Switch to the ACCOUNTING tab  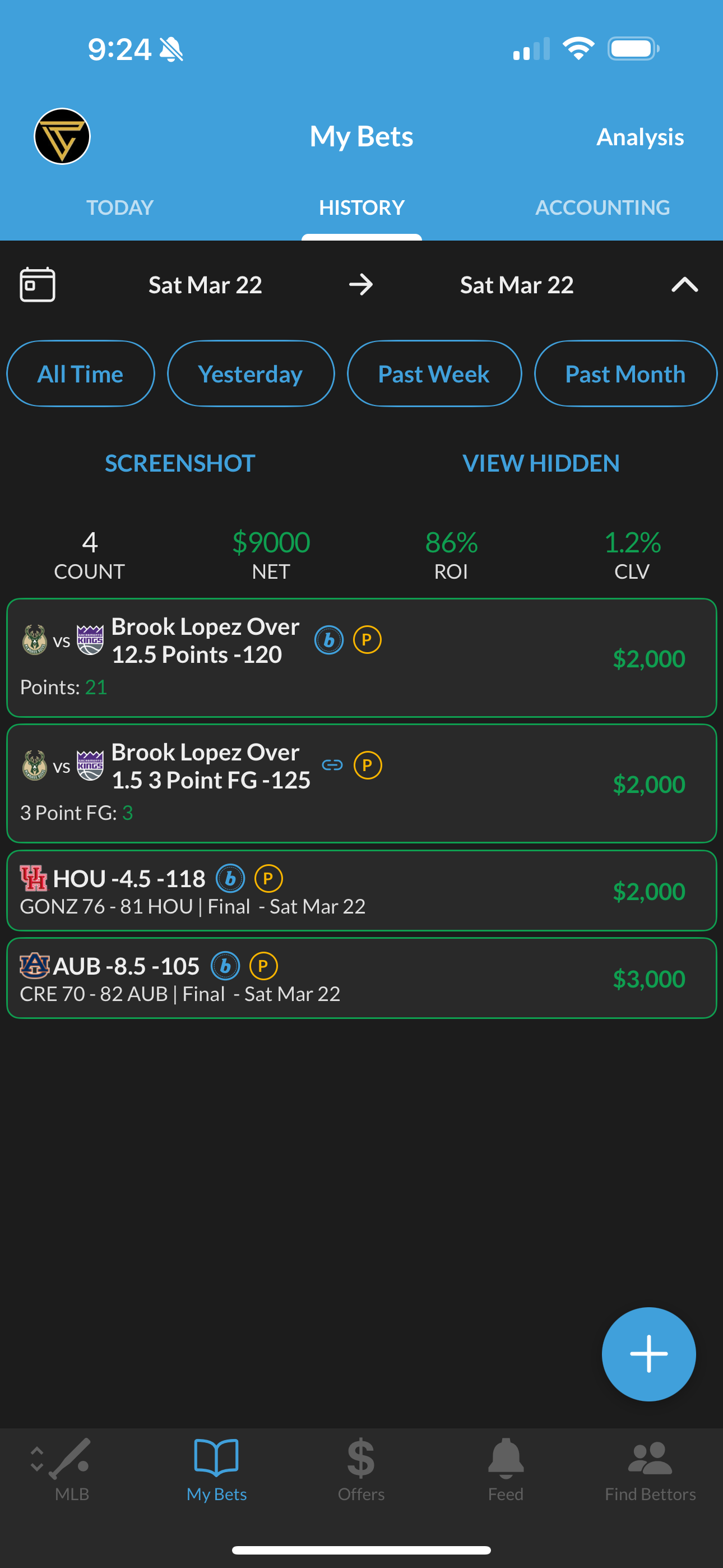coord(602,207)
